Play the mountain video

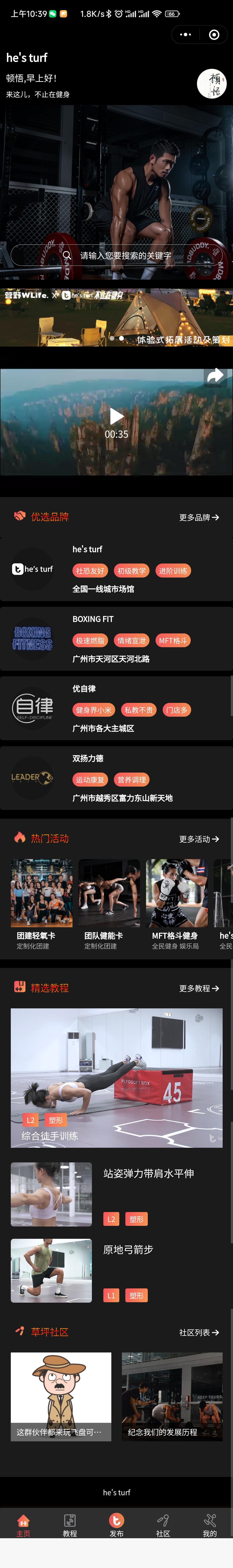click(x=116, y=416)
